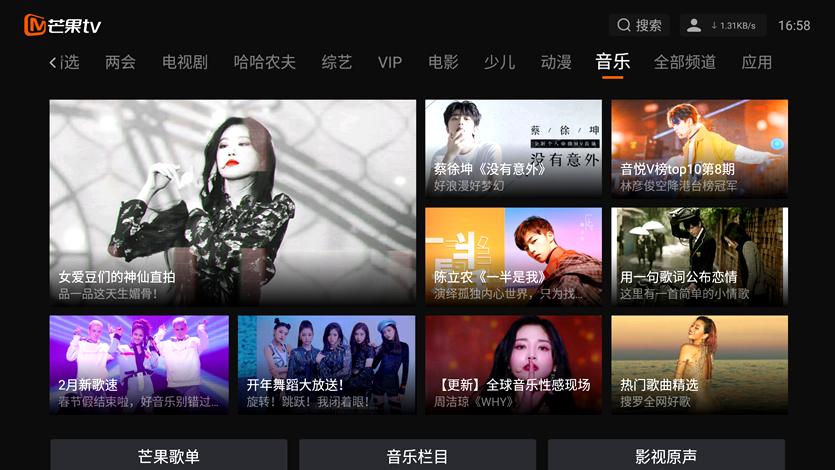
Task: Open the user profile icon
Action: pos(692,25)
